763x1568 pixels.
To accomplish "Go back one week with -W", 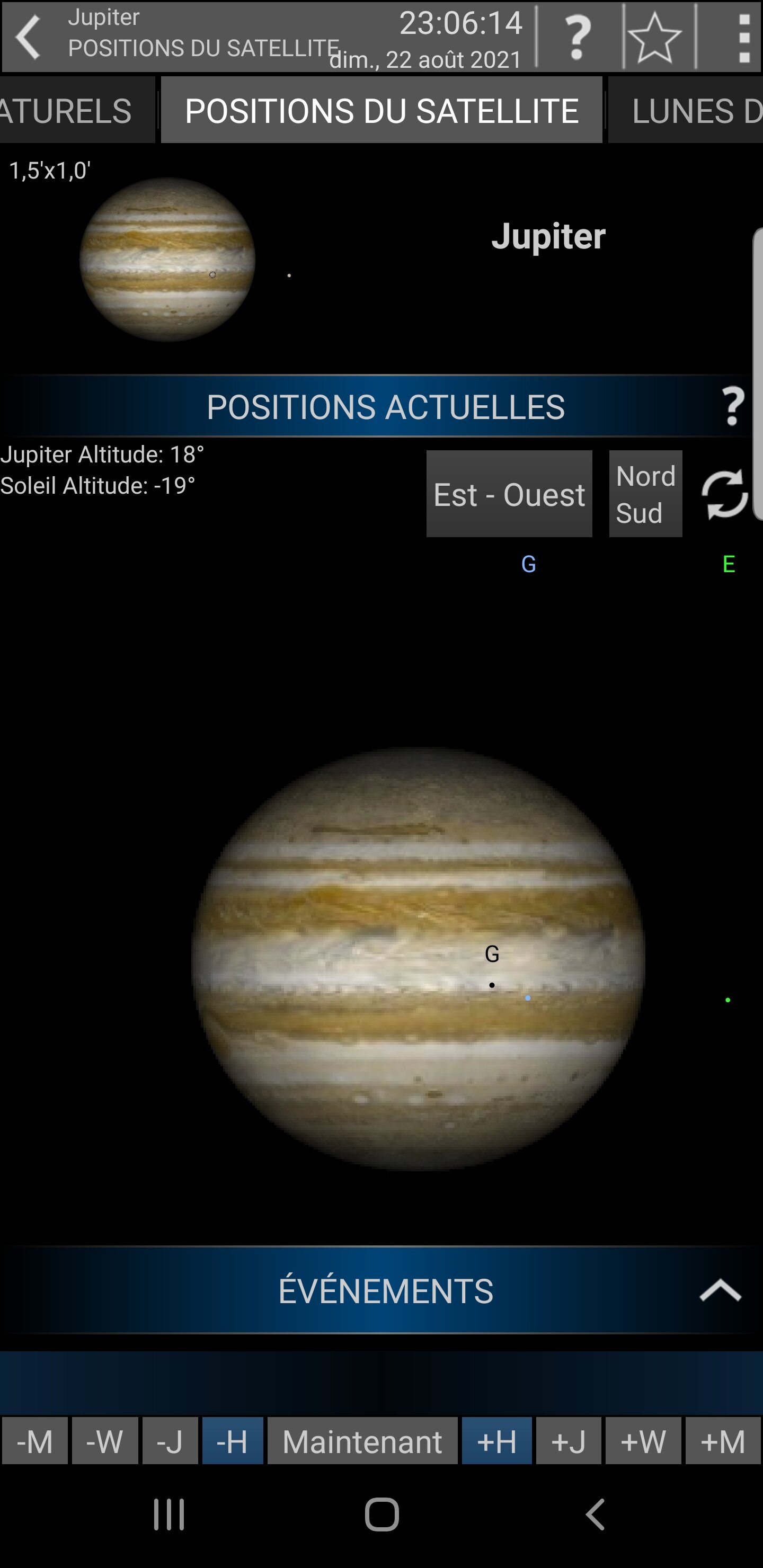I will 105,1441.
